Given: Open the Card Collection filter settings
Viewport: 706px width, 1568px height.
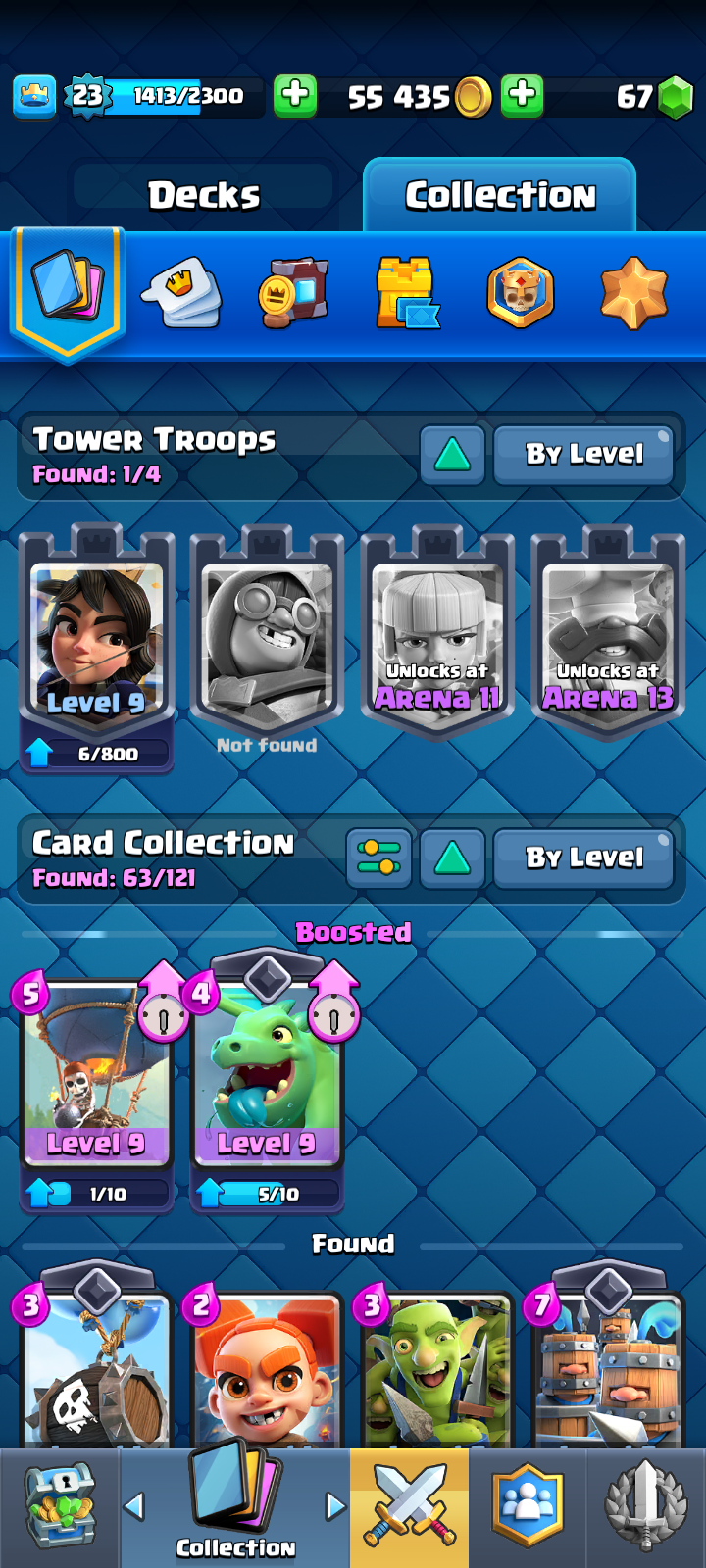Looking at the screenshot, I should (x=379, y=857).
